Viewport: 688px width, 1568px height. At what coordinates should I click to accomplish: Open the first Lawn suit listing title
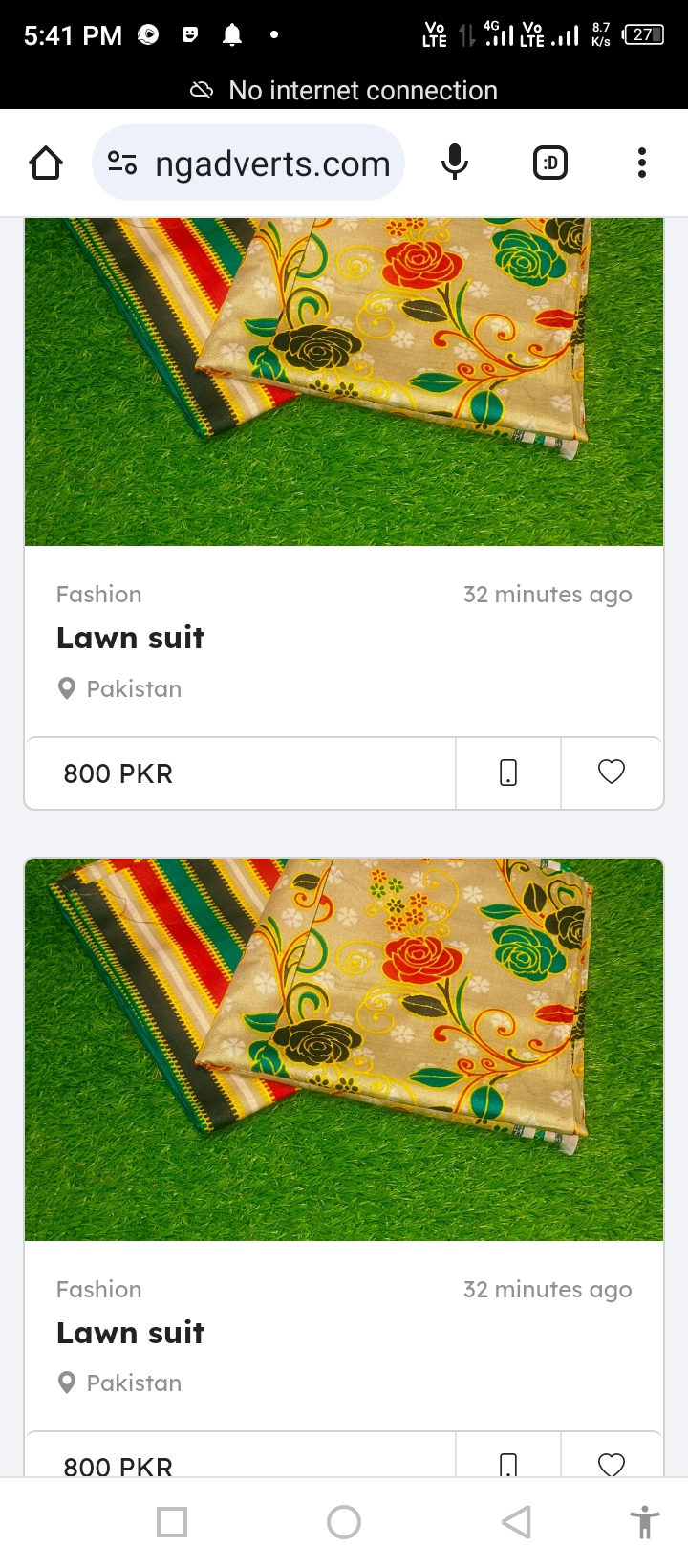tap(131, 638)
